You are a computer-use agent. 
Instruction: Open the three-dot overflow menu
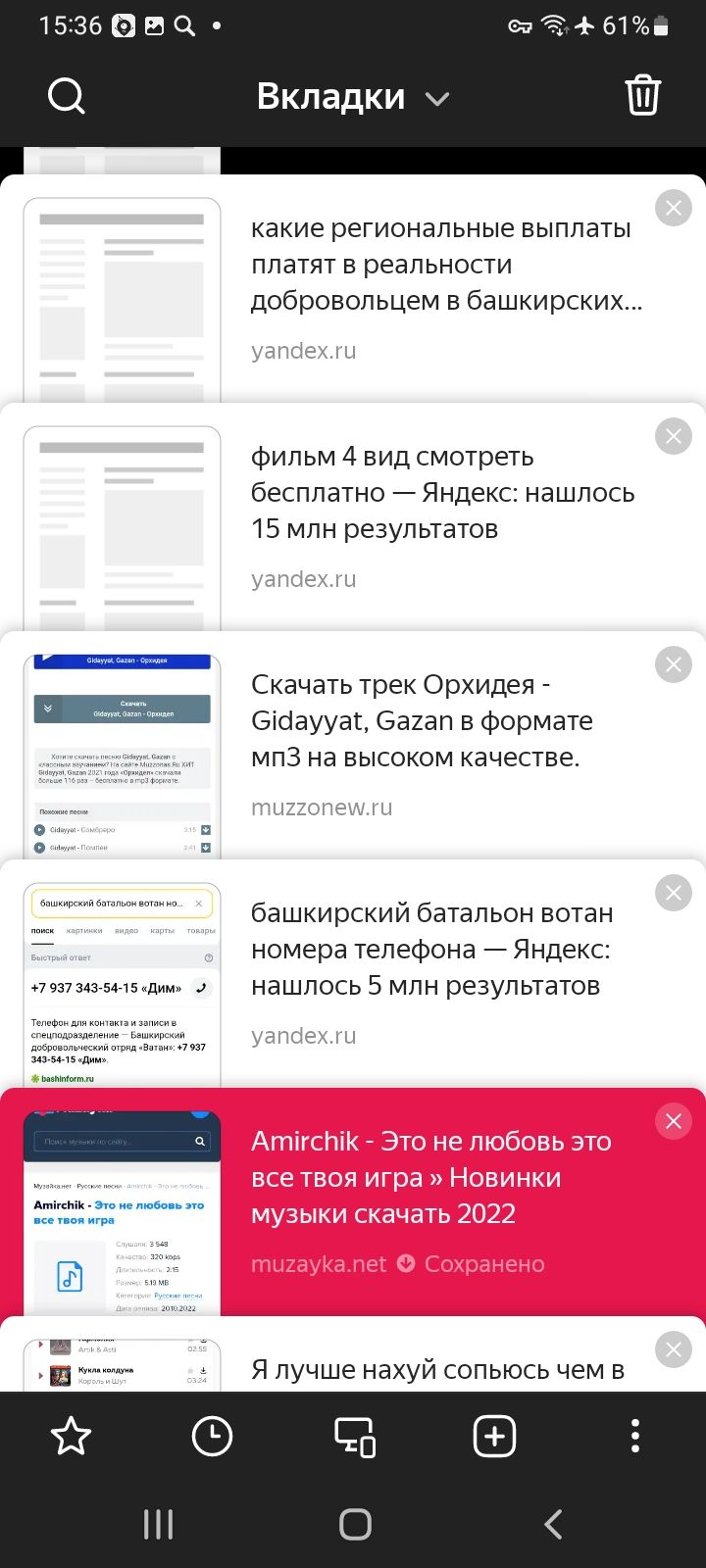[635, 1437]
